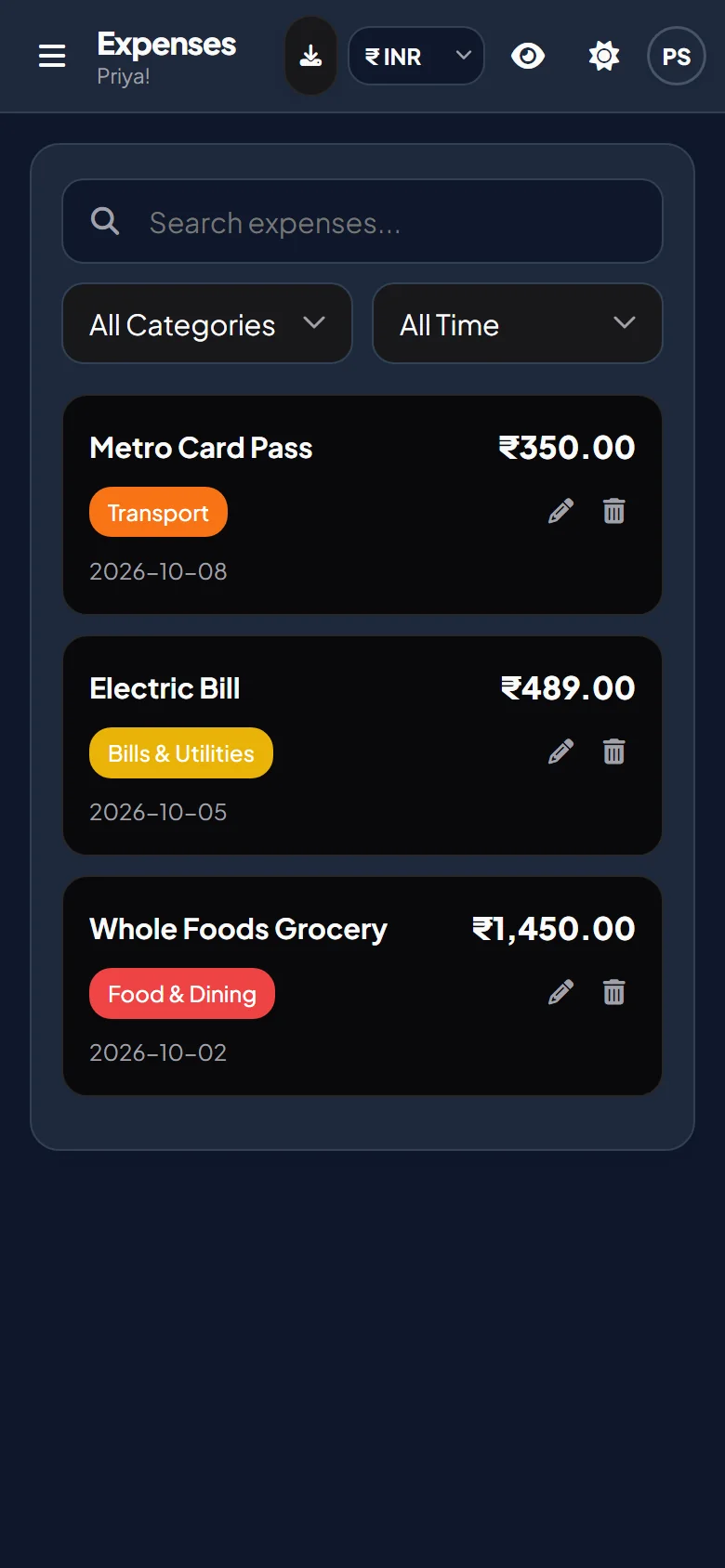Viewport: 725px width, 1568px height.
Task: Expand the All Time filter
Action: click(x=518, y=323)
